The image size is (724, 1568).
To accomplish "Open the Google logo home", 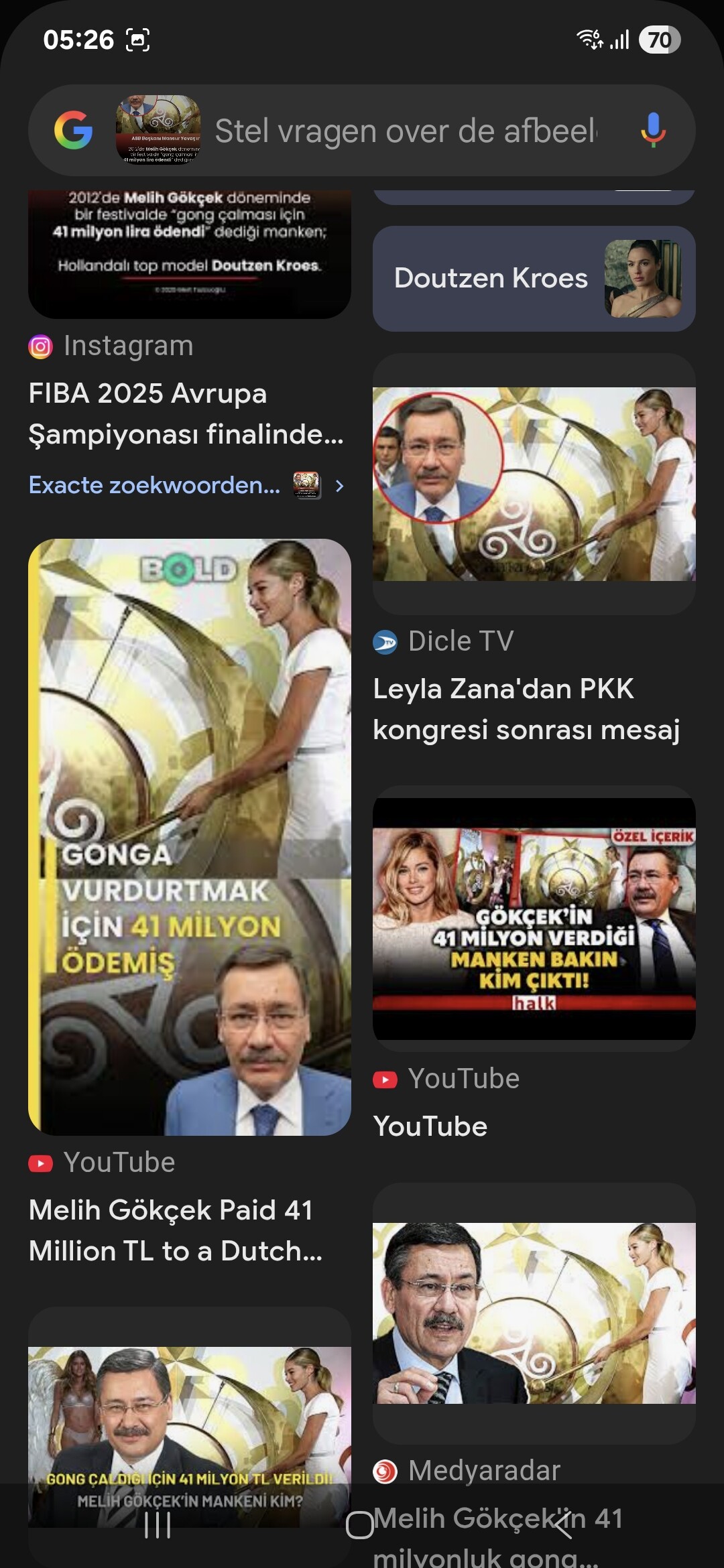I will pyautogui.click(x=74, y=130).
